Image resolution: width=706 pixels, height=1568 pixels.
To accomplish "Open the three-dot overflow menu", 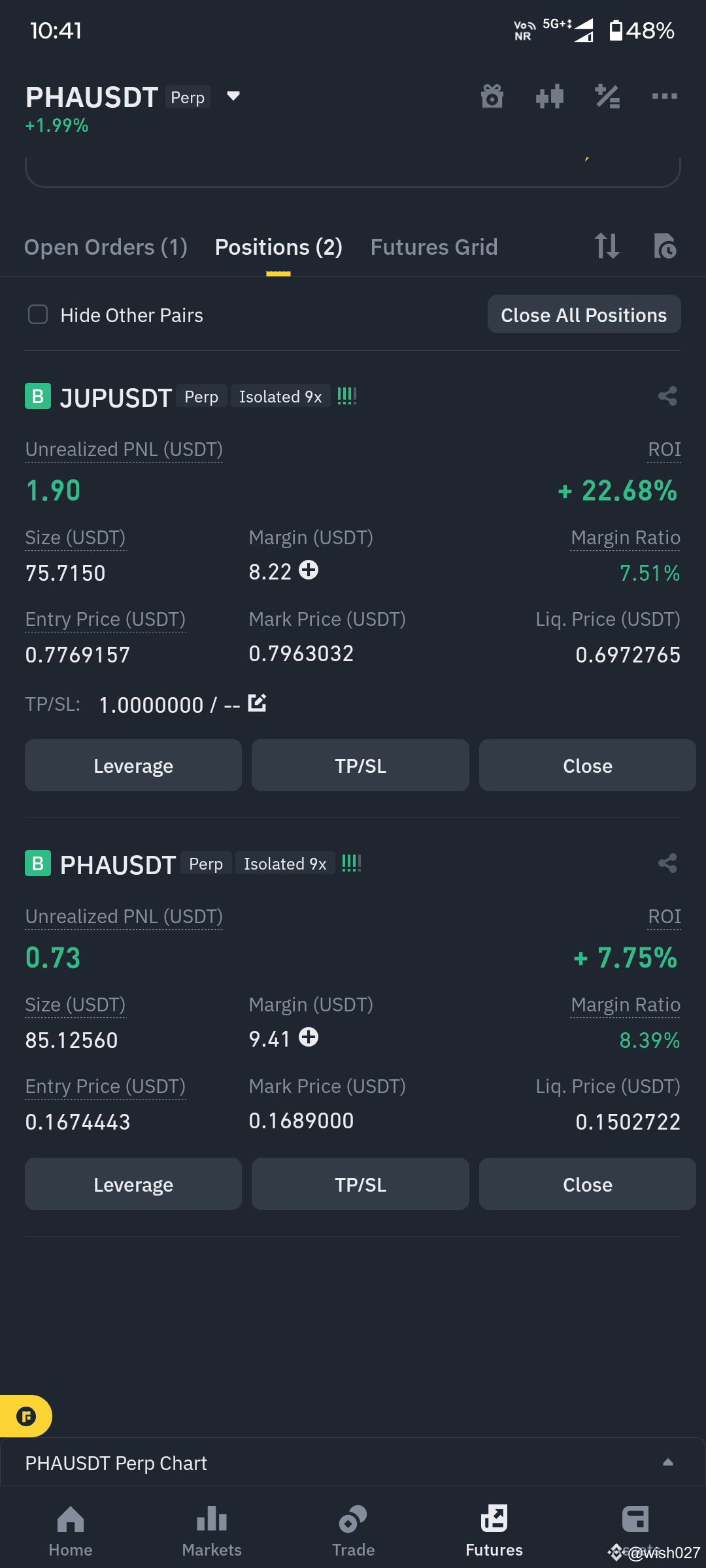I will click(x=664, y=97).
